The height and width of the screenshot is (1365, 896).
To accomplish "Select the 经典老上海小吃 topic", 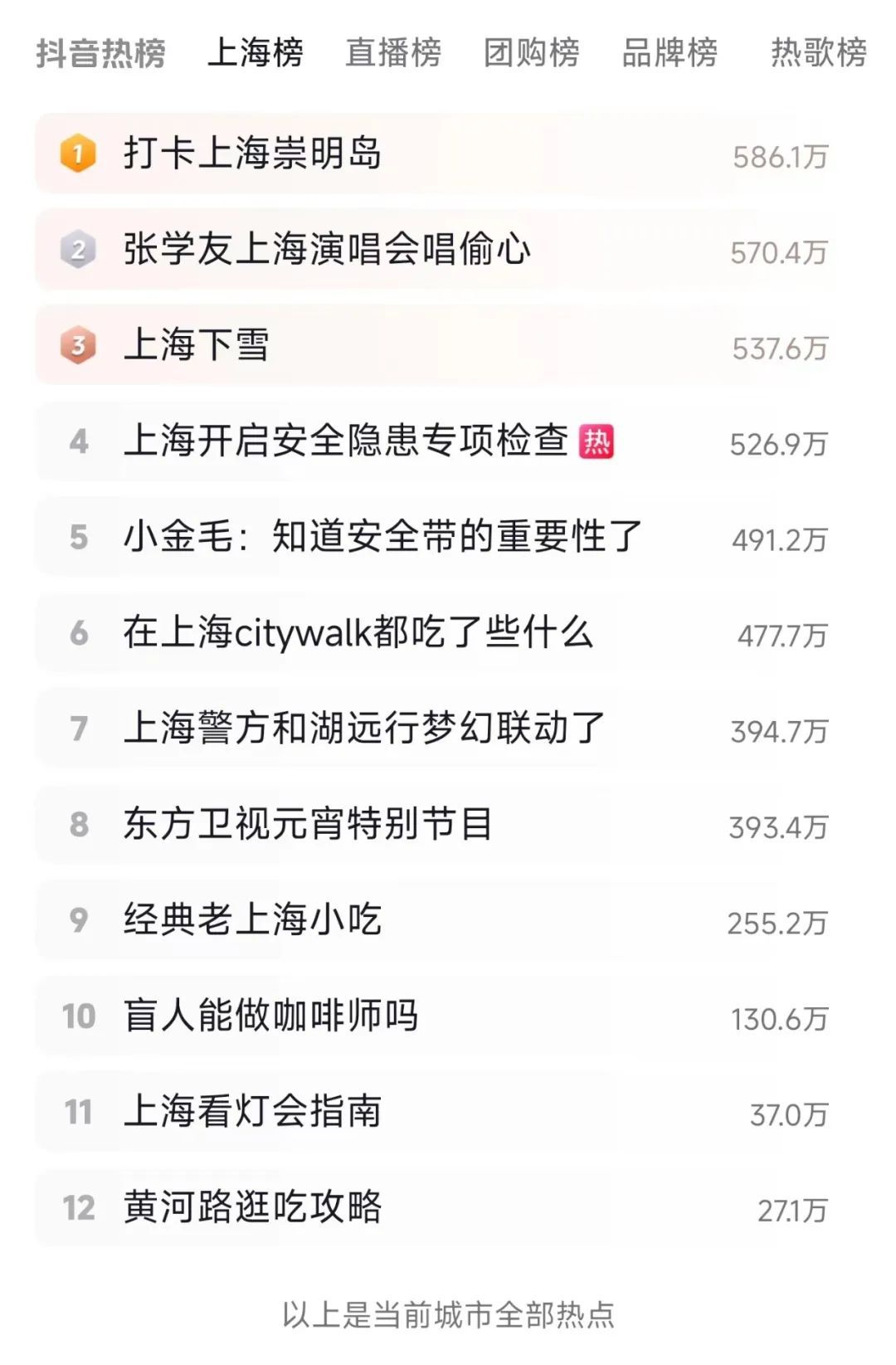I will 433,921.
